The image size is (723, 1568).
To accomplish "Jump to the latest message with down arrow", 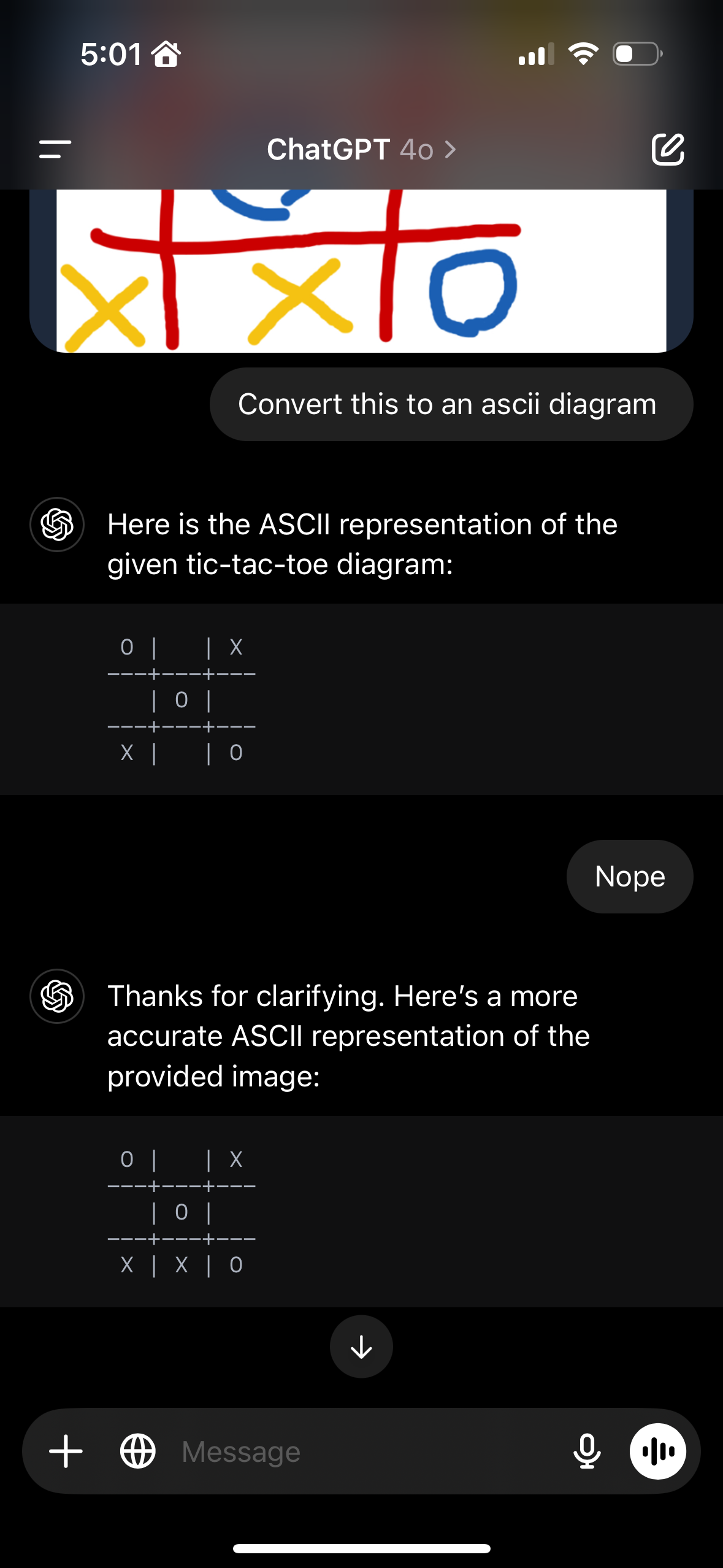I will point(361,1347).
